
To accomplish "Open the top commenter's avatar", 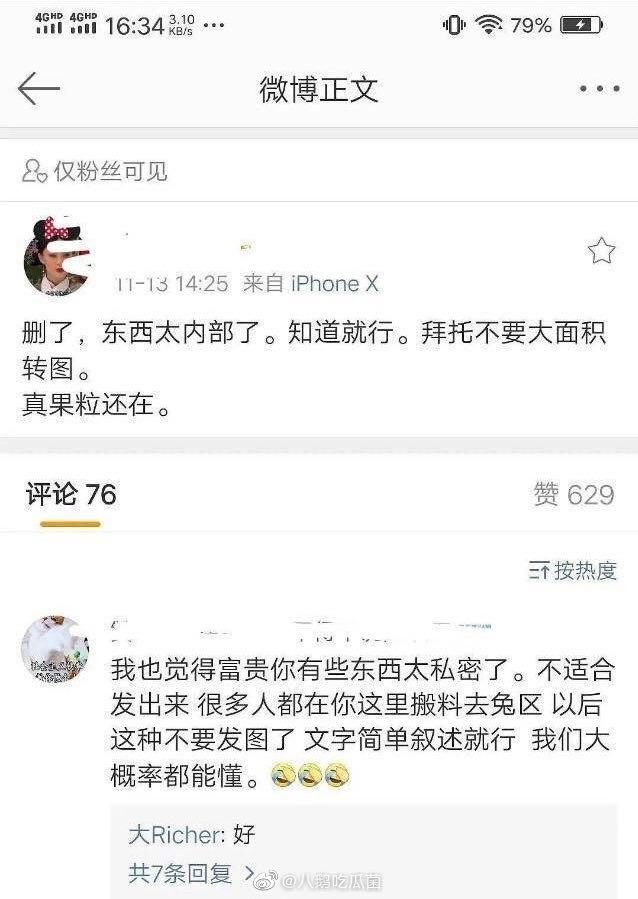I will click(55, 650).
